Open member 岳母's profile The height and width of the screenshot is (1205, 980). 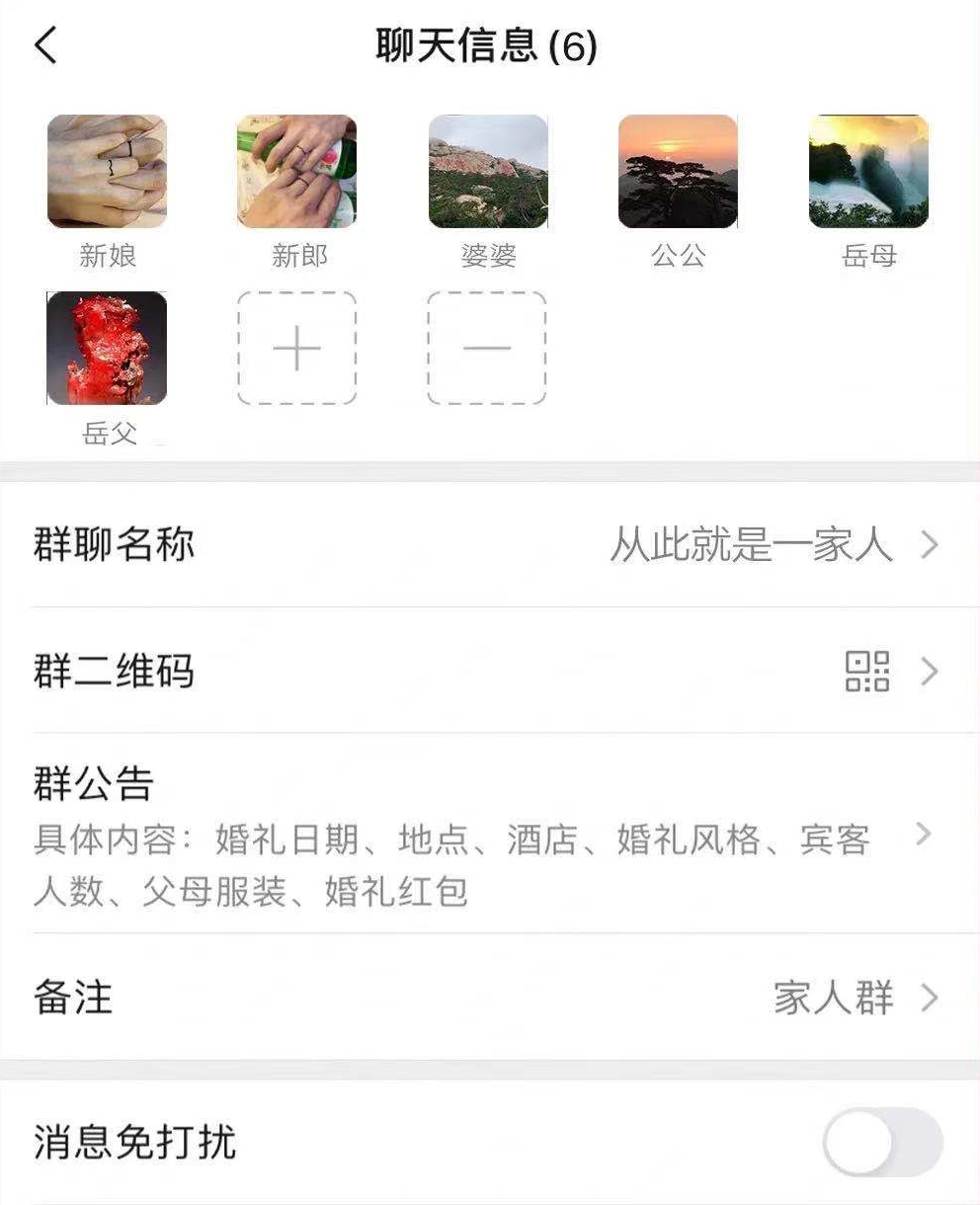[868, 172]
